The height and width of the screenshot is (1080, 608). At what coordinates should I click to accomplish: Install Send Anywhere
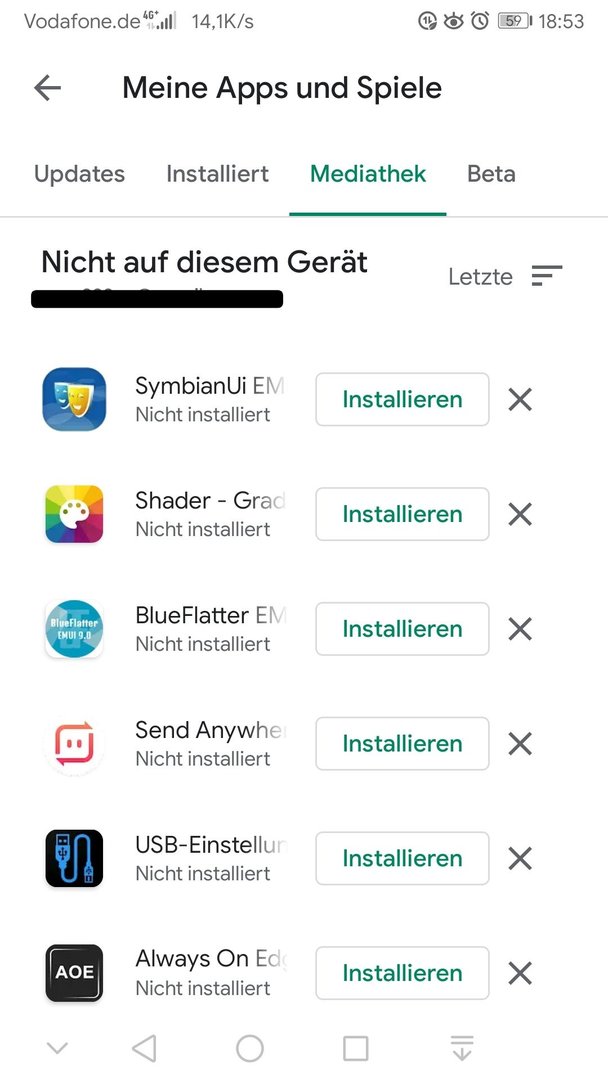(x=402, y=743)
